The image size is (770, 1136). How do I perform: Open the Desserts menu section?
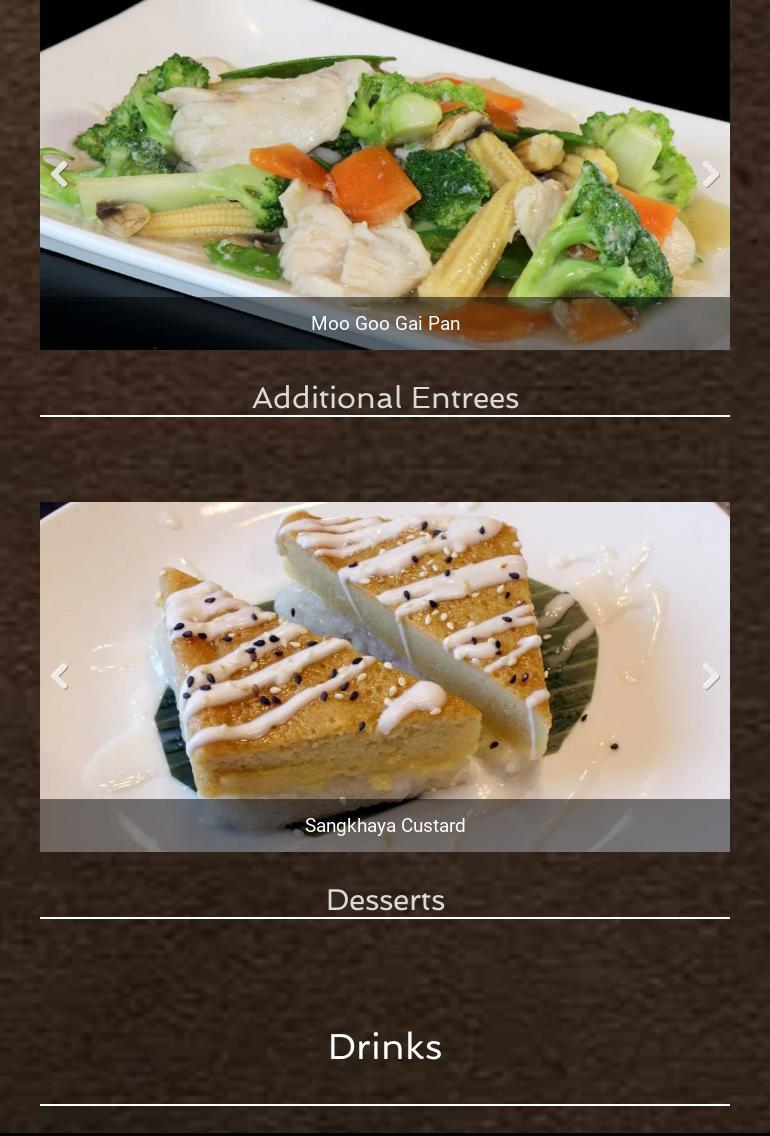385,900
